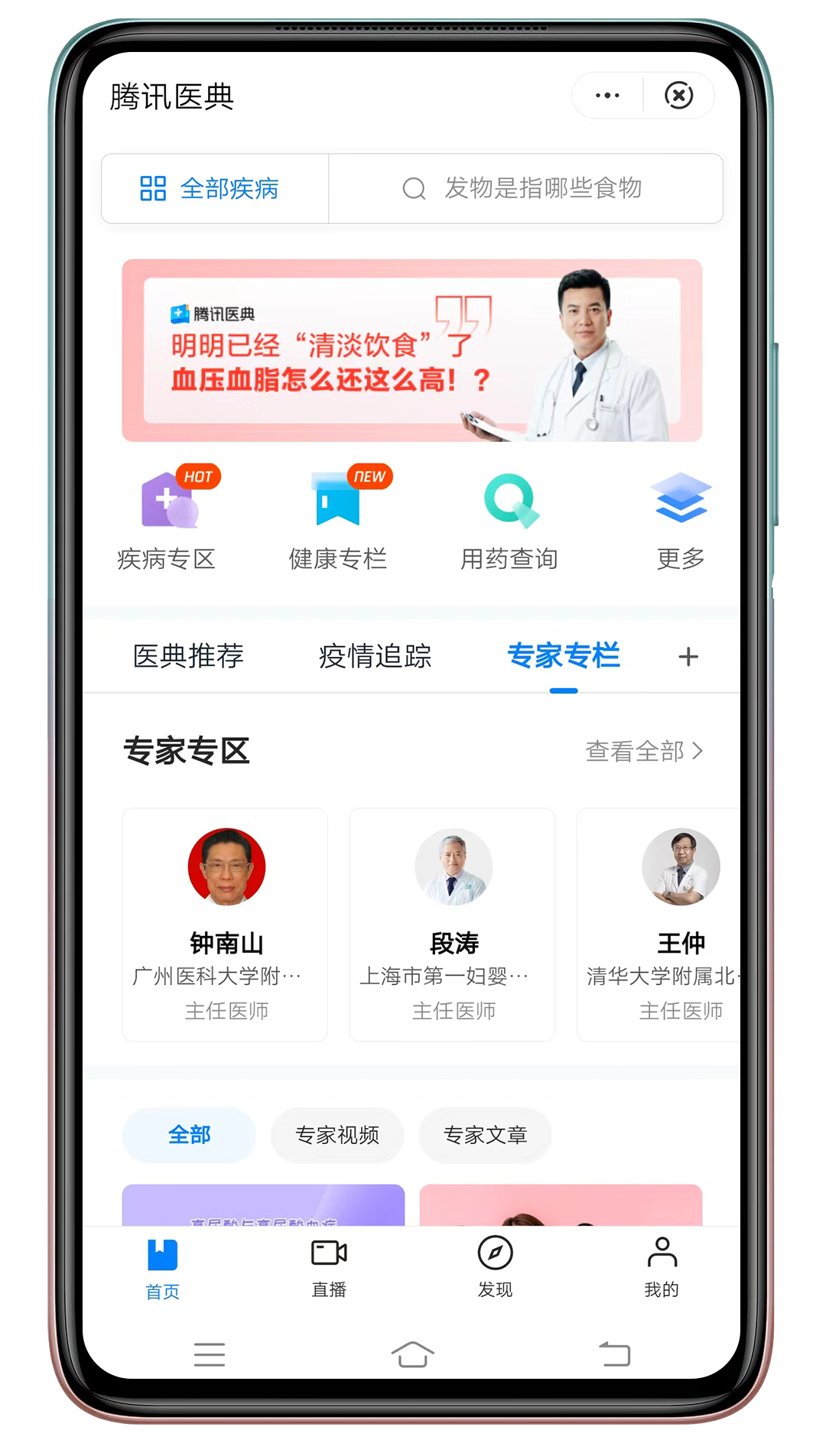Go to 发现 tab
826x1456 pixels.
pyautogui.click(x=495, y=1267)
